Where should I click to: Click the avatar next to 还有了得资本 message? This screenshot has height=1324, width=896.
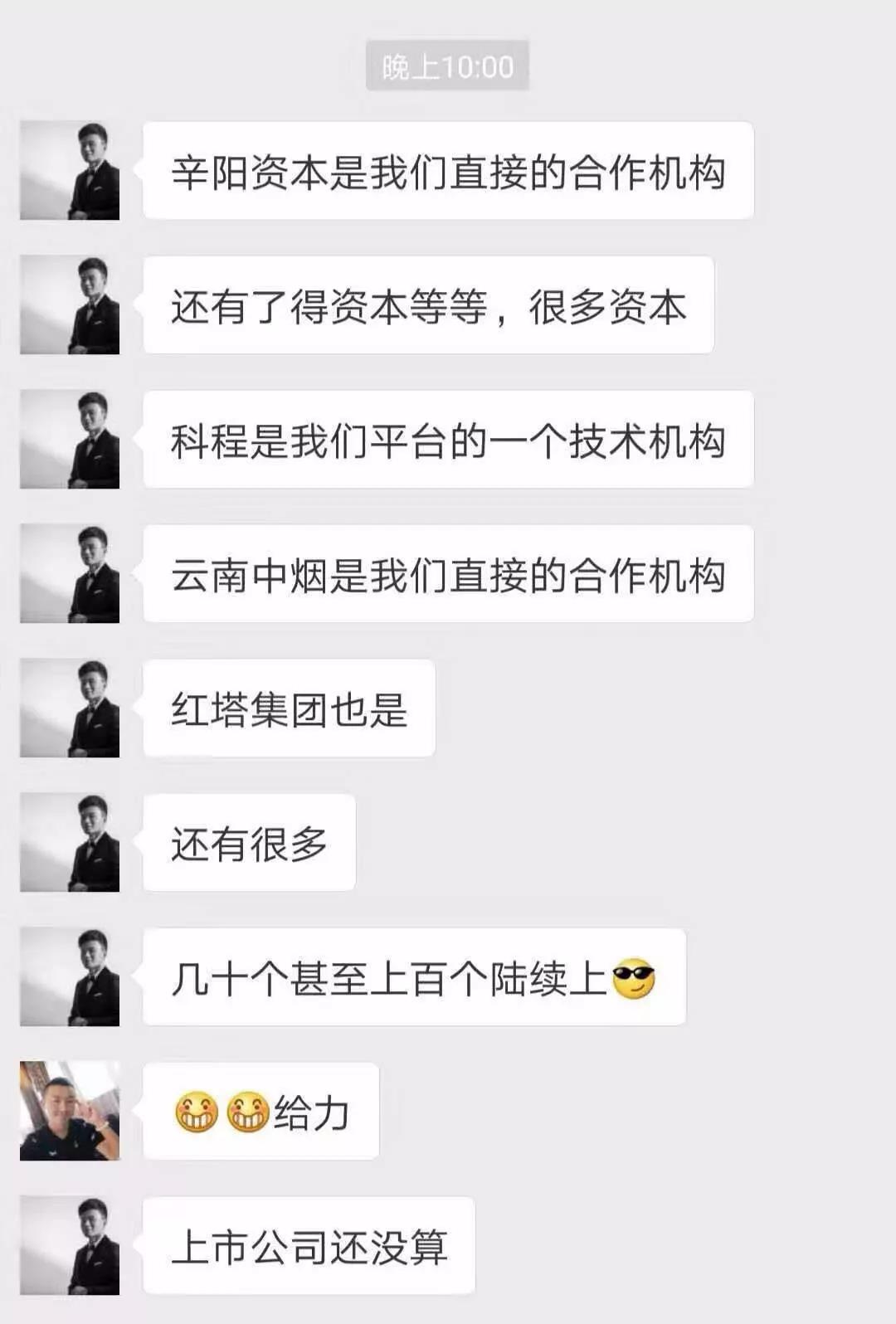point(71,303)
